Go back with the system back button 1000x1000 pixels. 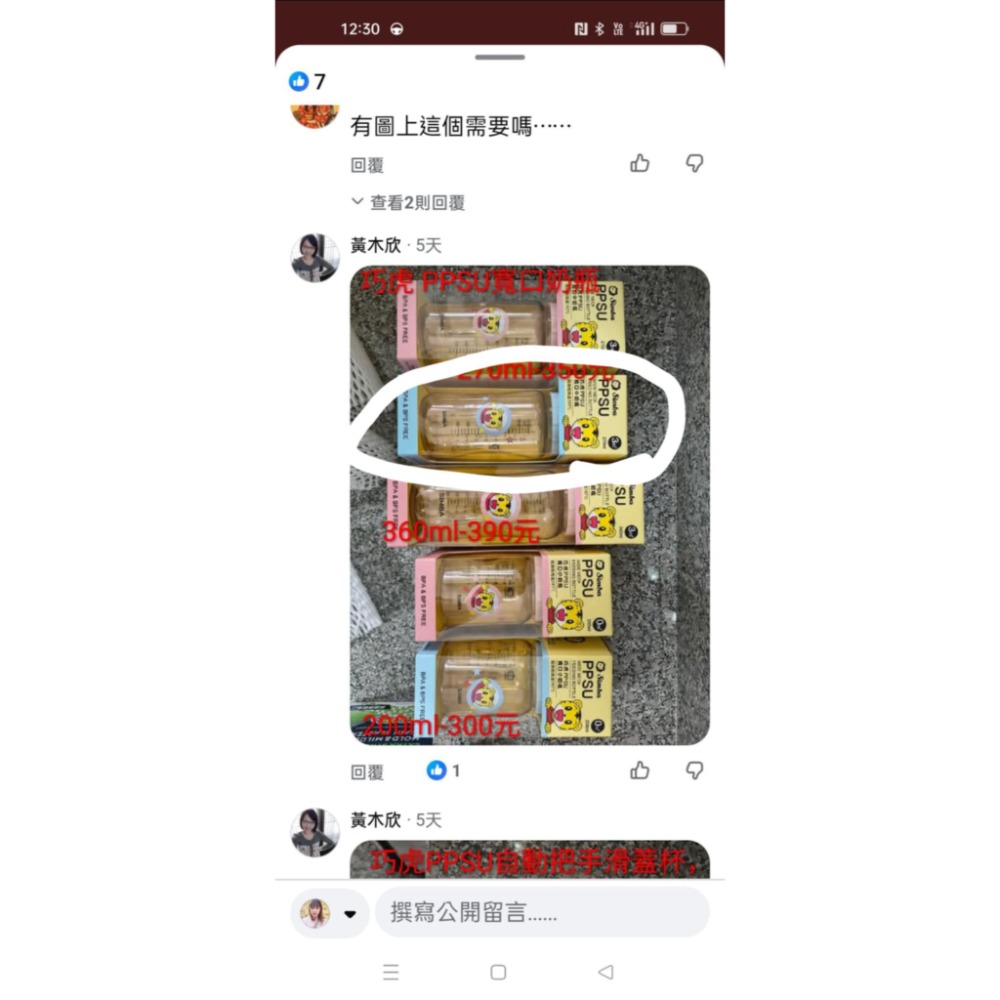point(605,972)
